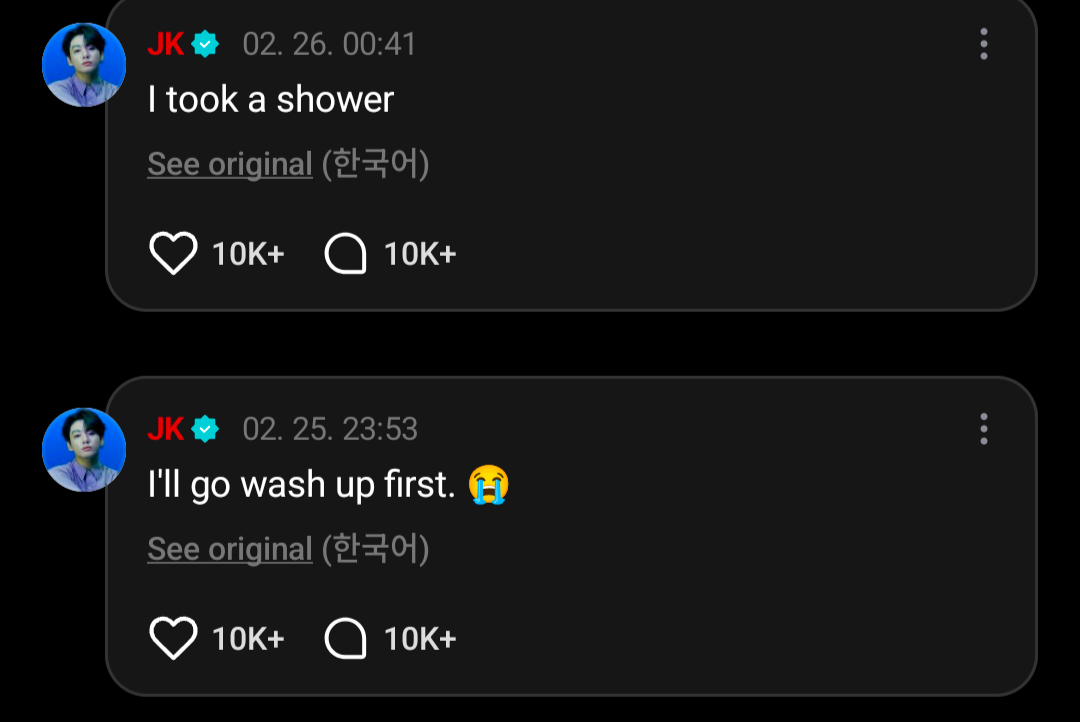Open overflow menu on 'I took a shower' post
This screenshot has width=1080, height=722.
[x=984, y=44]
